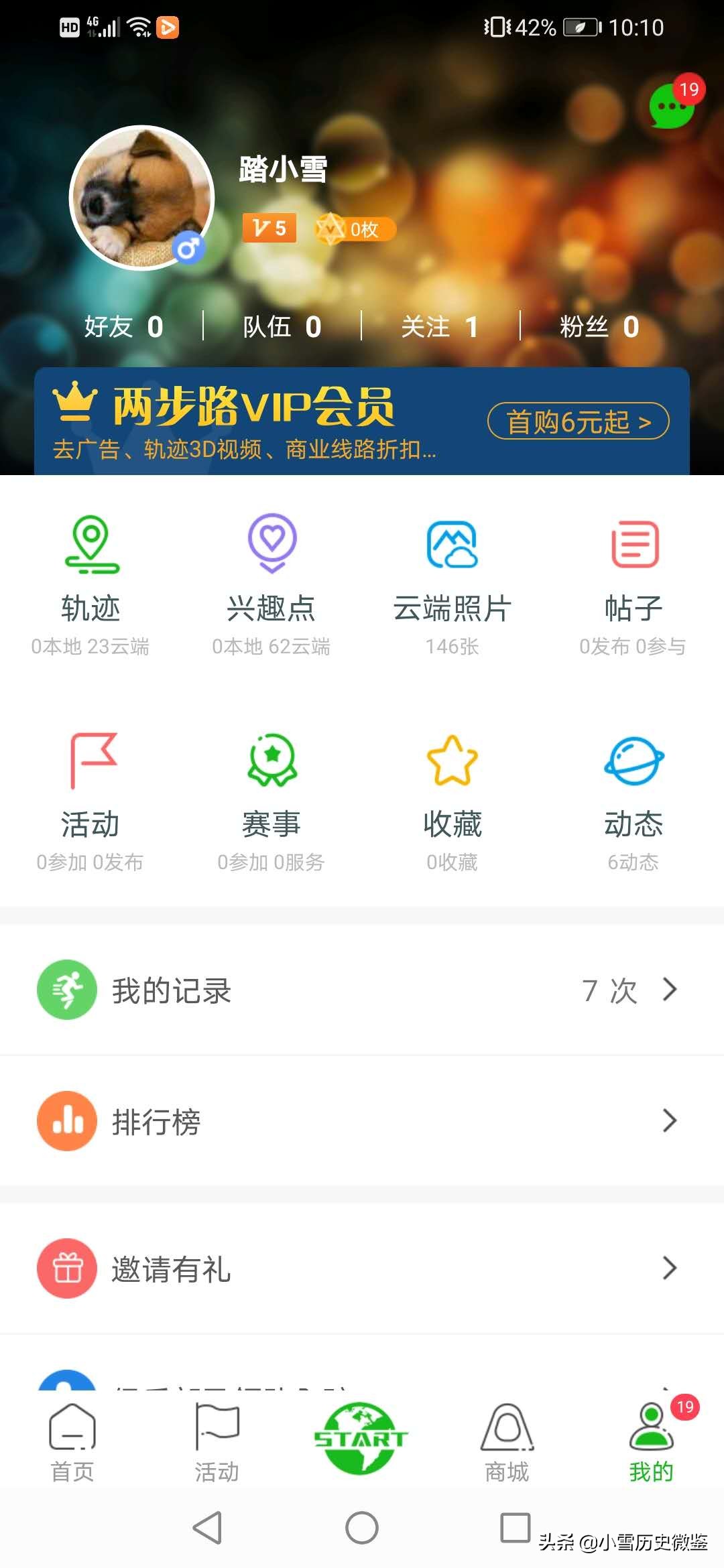Image resolution: width=724 pixels, height=1568 pixels.
Task: Open the 首购6元起 VIP purchase button
Action: point(578,421)
